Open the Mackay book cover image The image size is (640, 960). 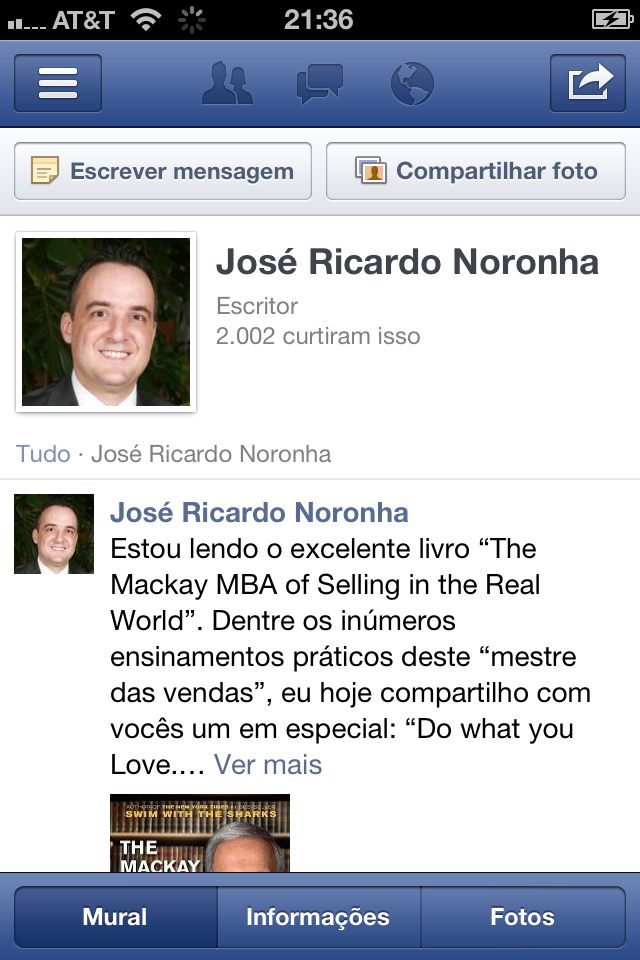pyautogui.click(x=200, y=833)
